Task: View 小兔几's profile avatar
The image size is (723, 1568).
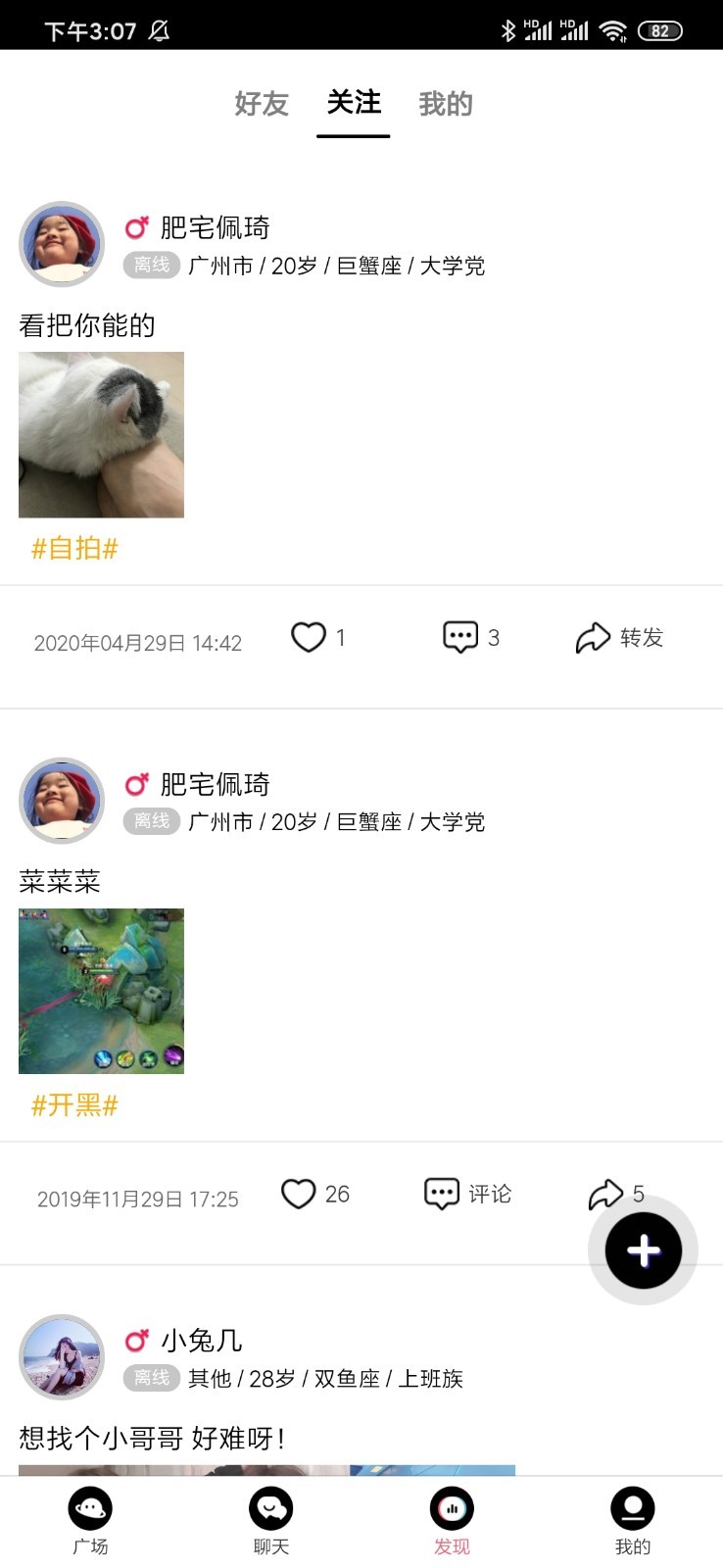Action: [x=62, y=1356]
